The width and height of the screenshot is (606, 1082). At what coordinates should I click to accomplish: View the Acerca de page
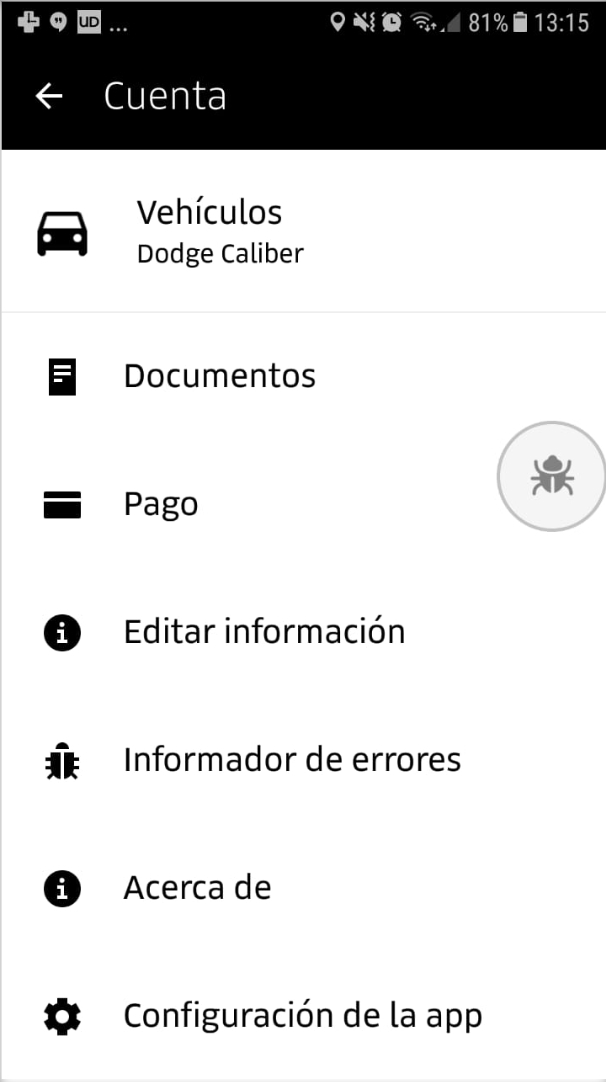(x=197, y=888)
